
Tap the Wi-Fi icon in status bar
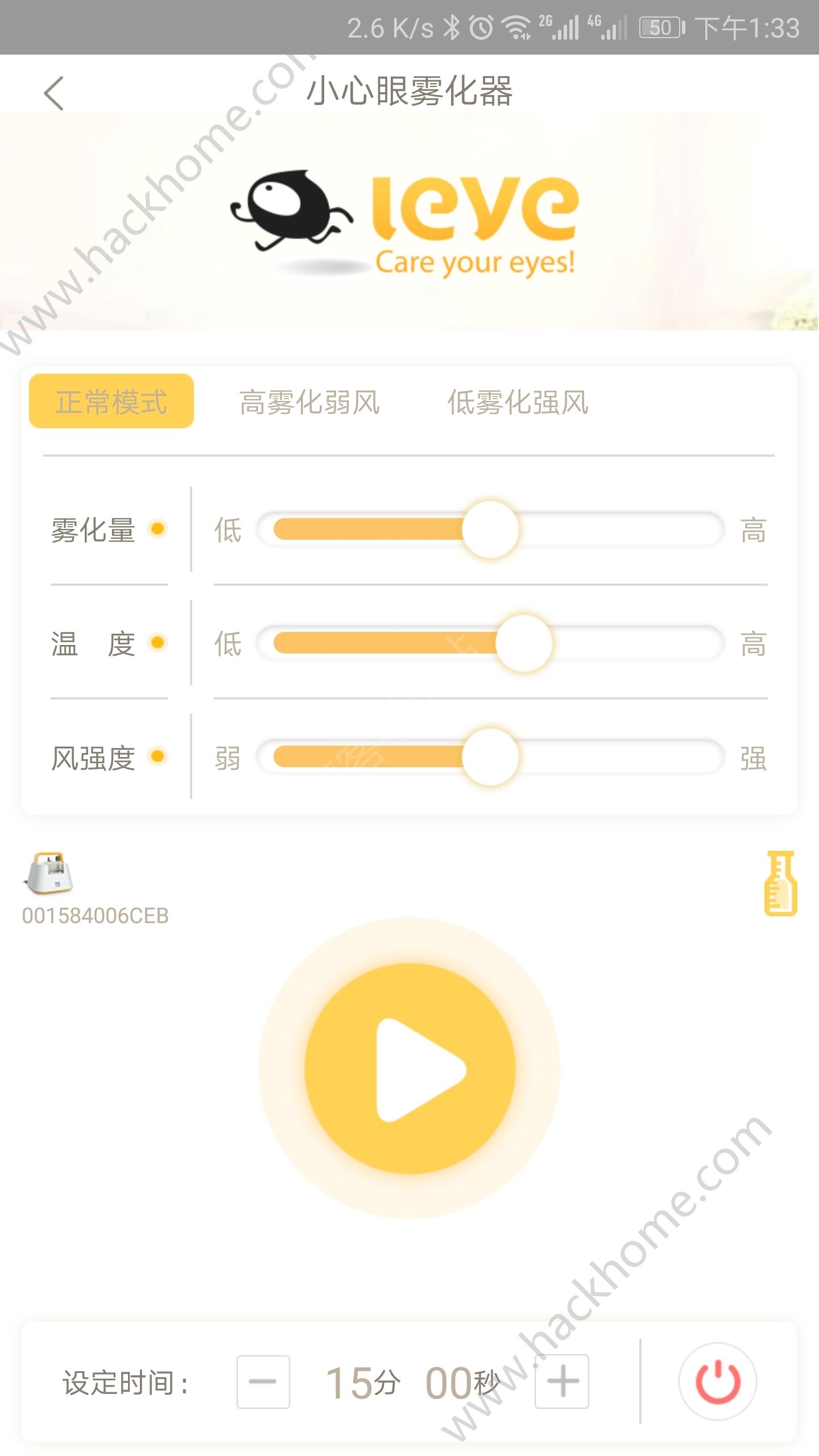[x=515, y=26]
